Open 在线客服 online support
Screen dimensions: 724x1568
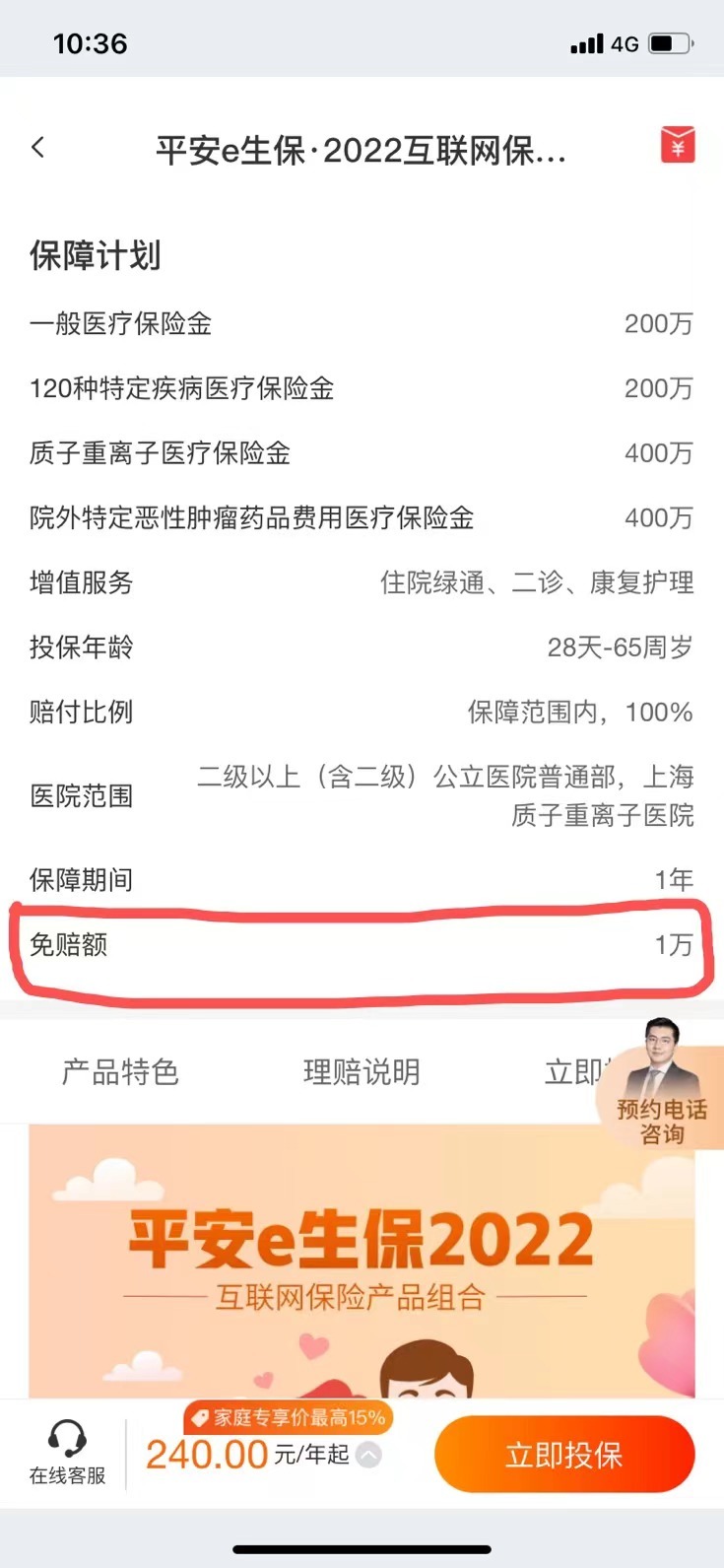tap(67, 1452)
